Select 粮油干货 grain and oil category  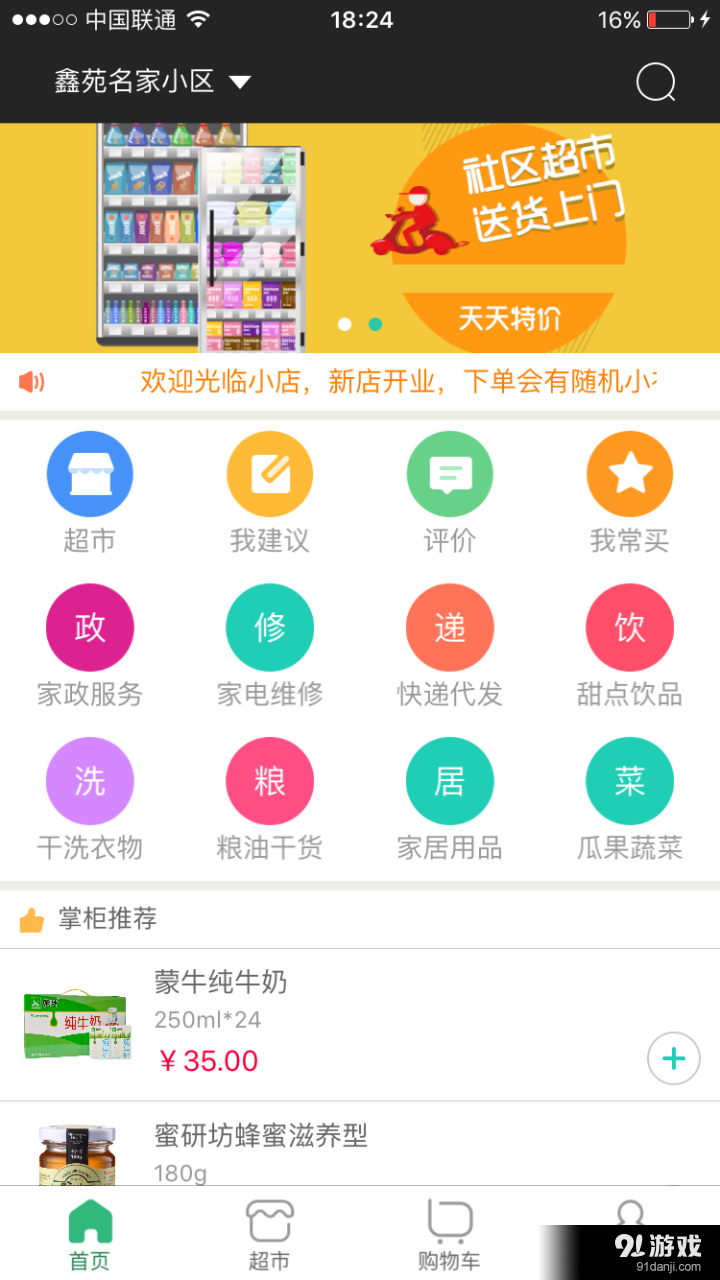(270, 781)
